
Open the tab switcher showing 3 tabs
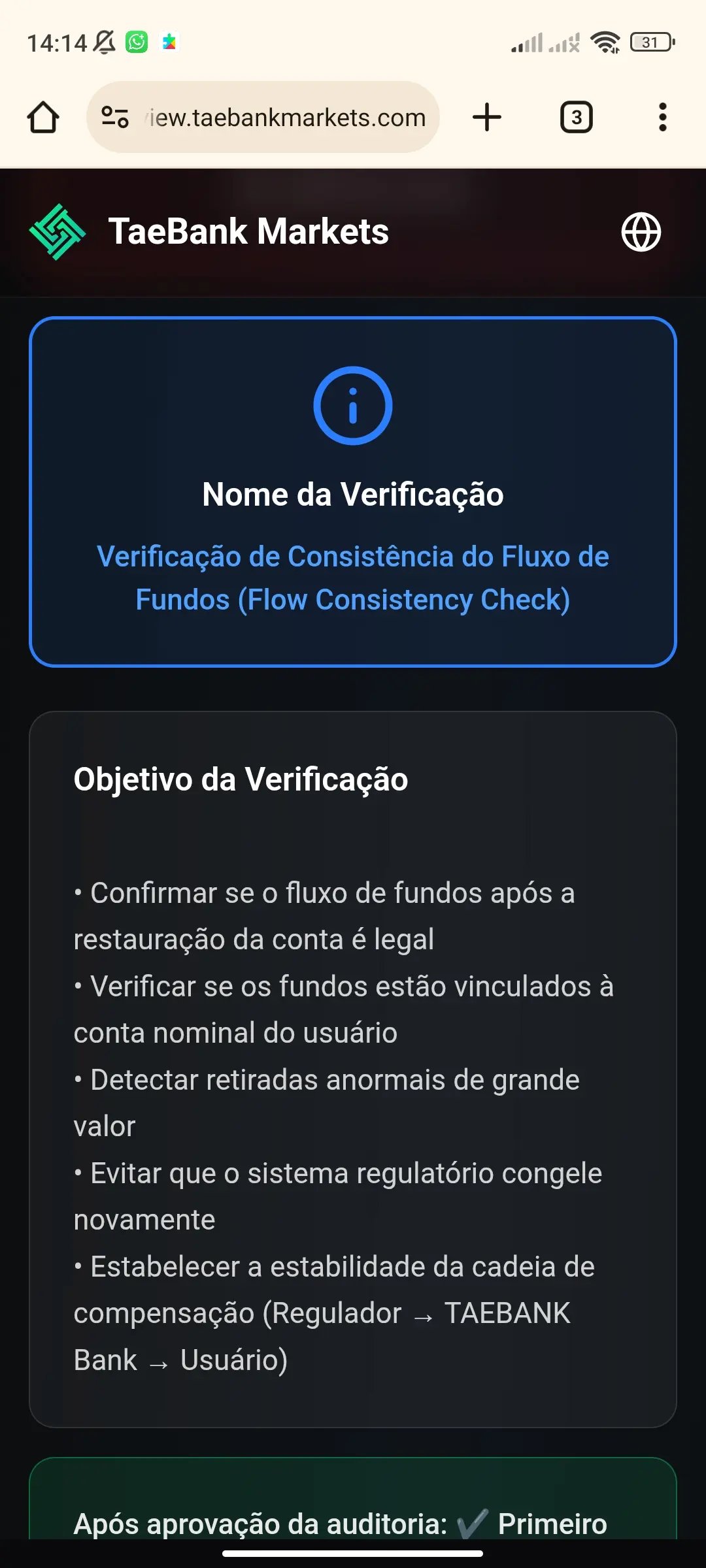(576, 118)
